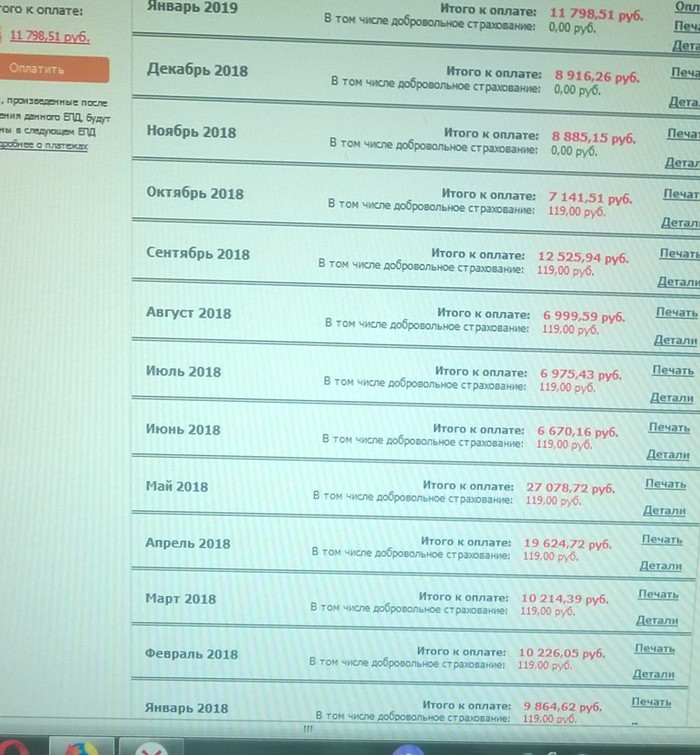Open the 11 798,51 руб. amount link
This screenshot has height=755, width=700.
coord(49,37)
